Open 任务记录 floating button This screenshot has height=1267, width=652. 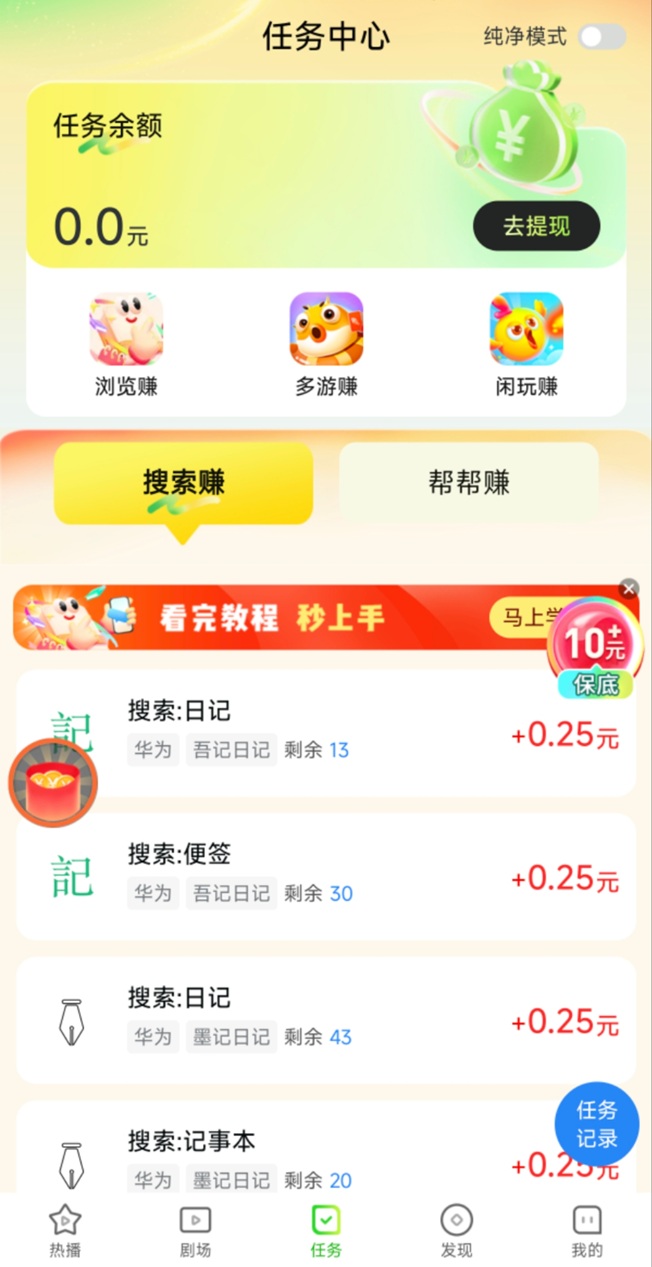[597, 1124]
